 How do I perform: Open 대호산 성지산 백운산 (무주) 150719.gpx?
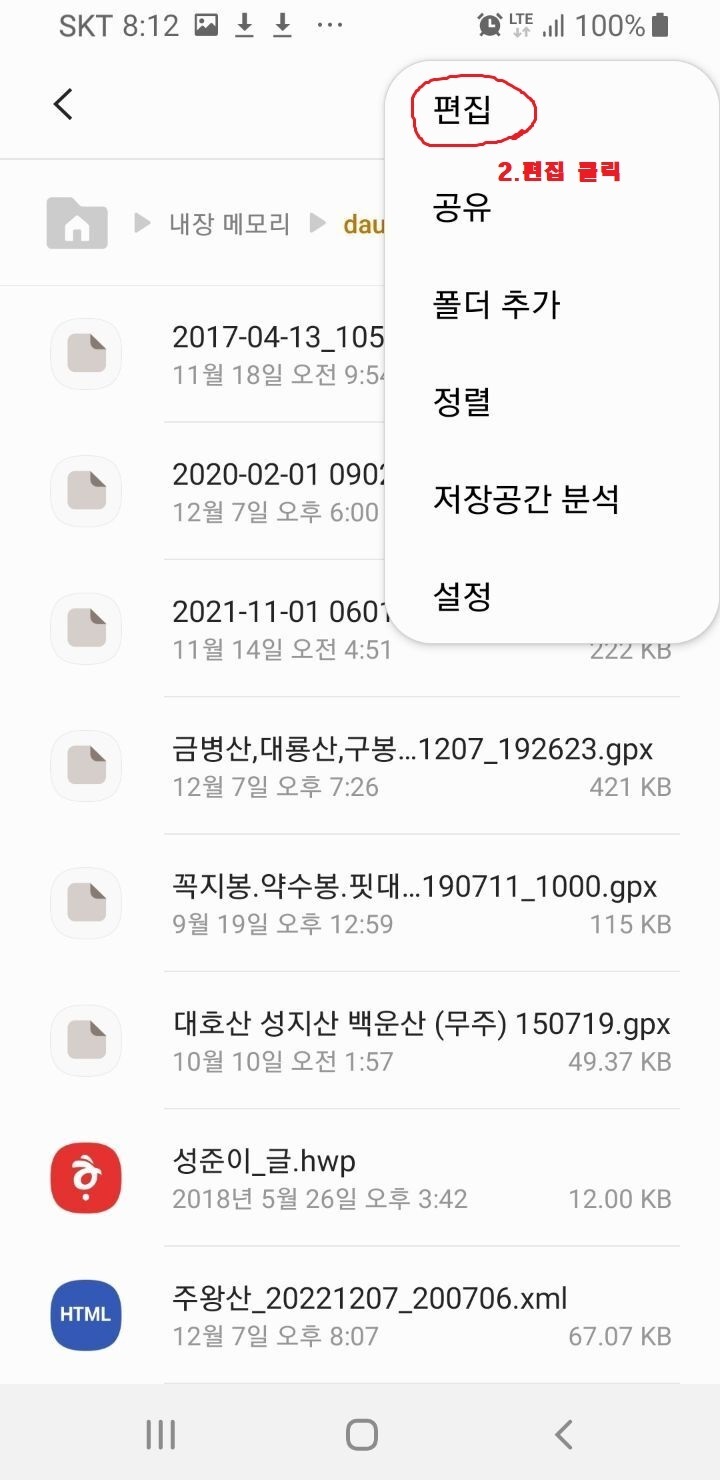pyautogui.click(x=420, y=1040)
